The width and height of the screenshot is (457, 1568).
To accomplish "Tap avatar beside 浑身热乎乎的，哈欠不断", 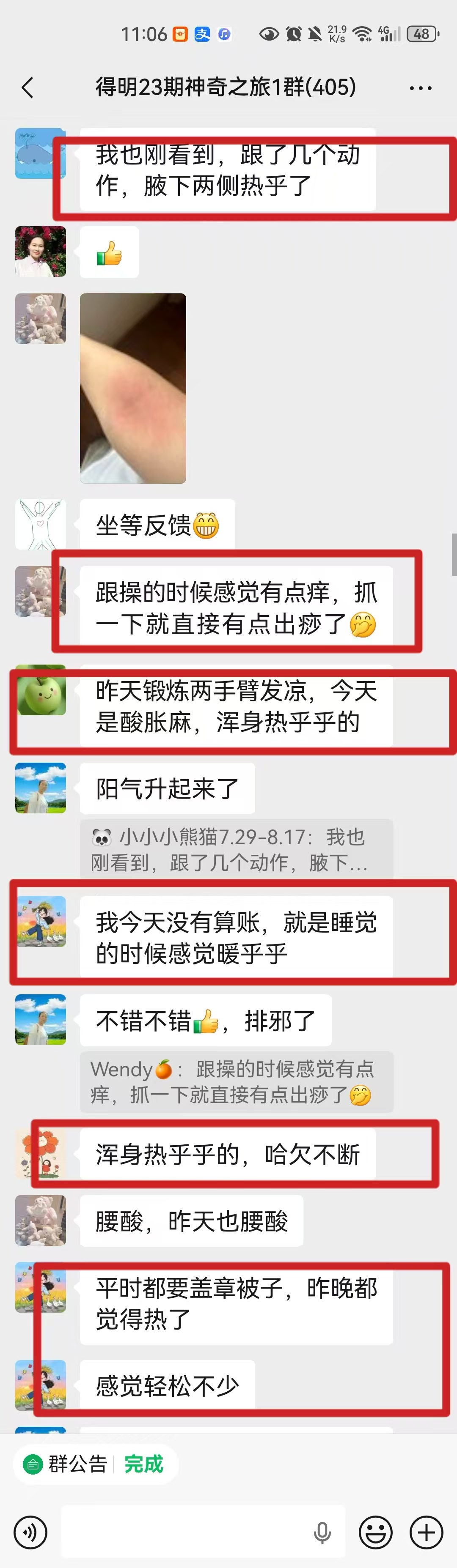I will [x=41, y=1153].
